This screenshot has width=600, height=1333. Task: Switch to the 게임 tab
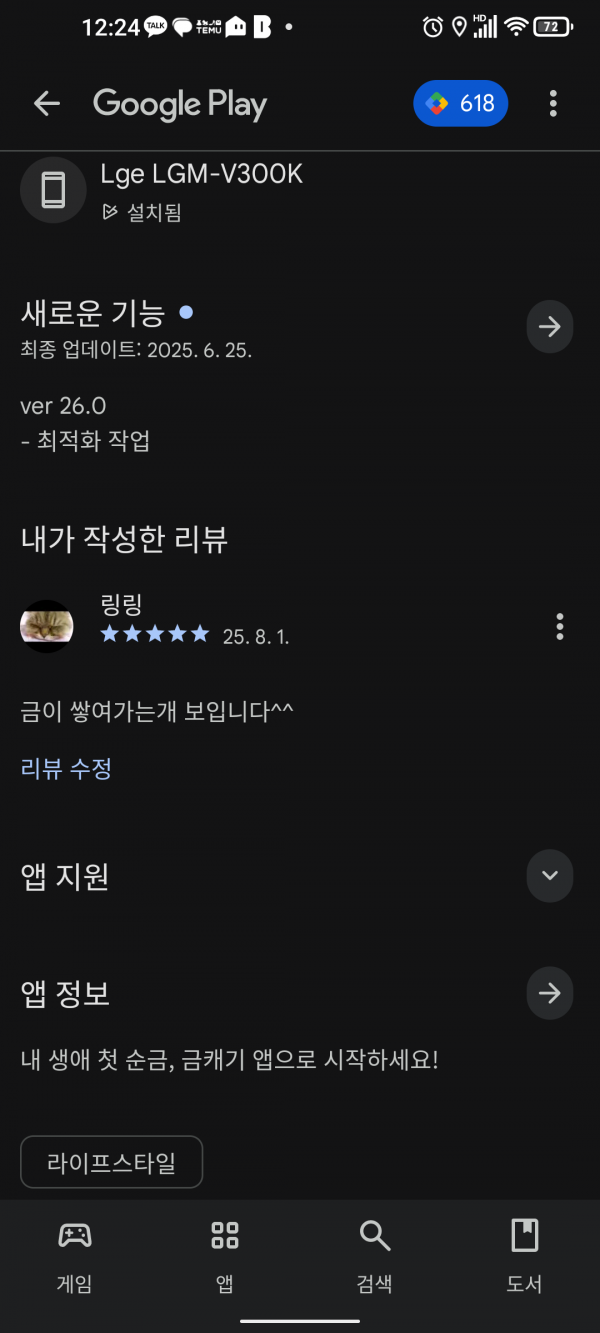(75, 1257)
